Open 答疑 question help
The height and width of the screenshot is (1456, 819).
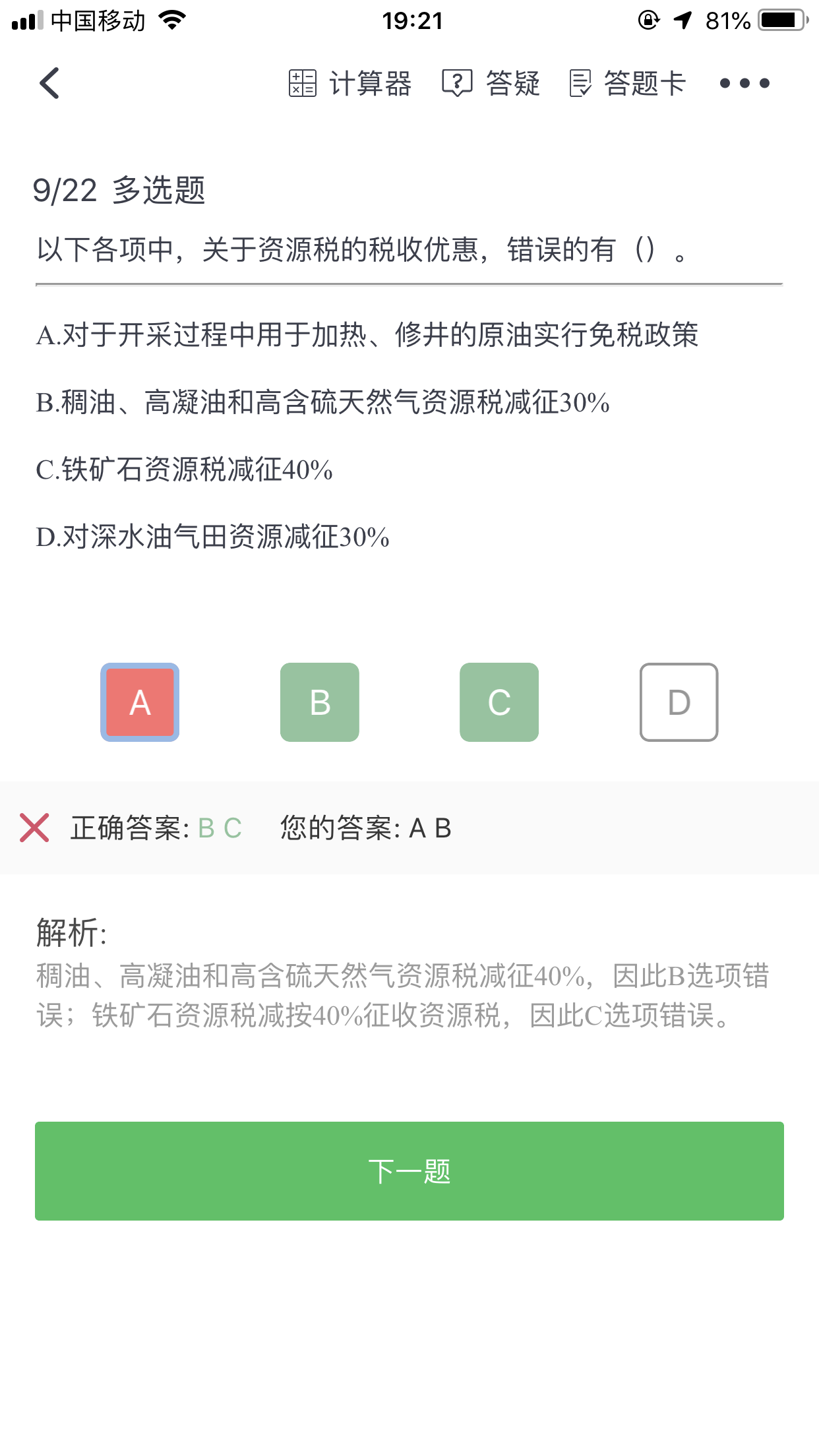coord(491,84)
